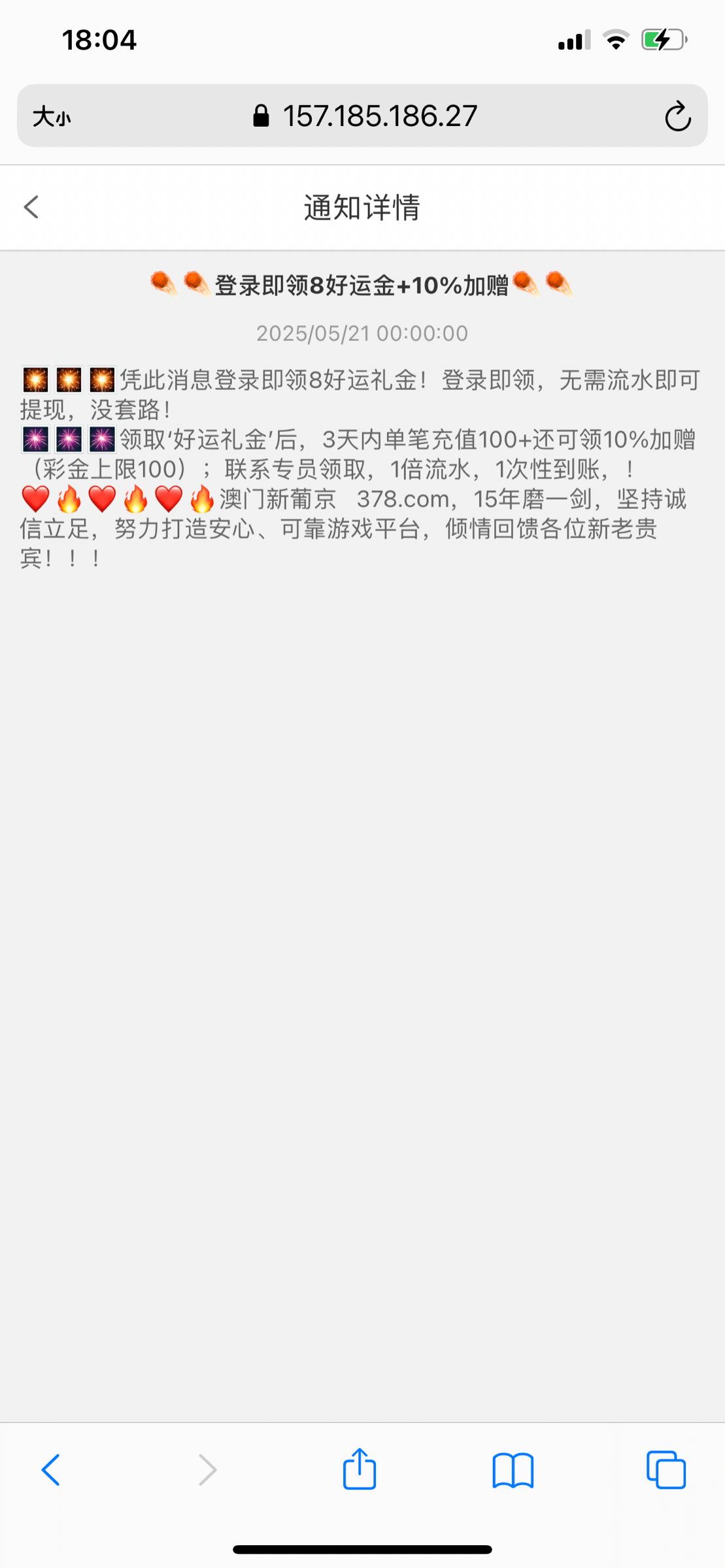This screenshot has width=725, height=1568.
Task: Open the Safari share sheet
Action: pos(360,1470)
